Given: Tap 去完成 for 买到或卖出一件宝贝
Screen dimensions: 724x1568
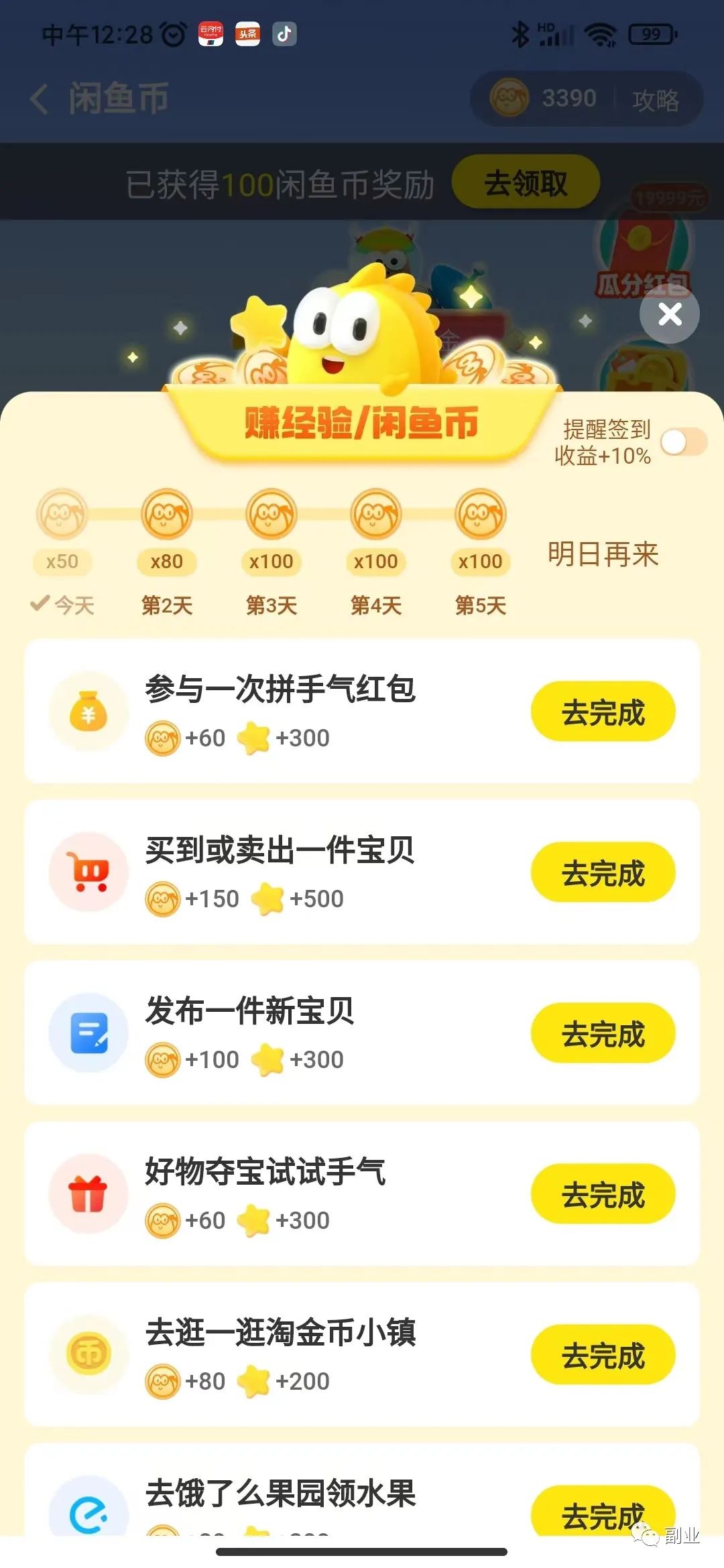Looking at the screenshot, I should 603,872.
